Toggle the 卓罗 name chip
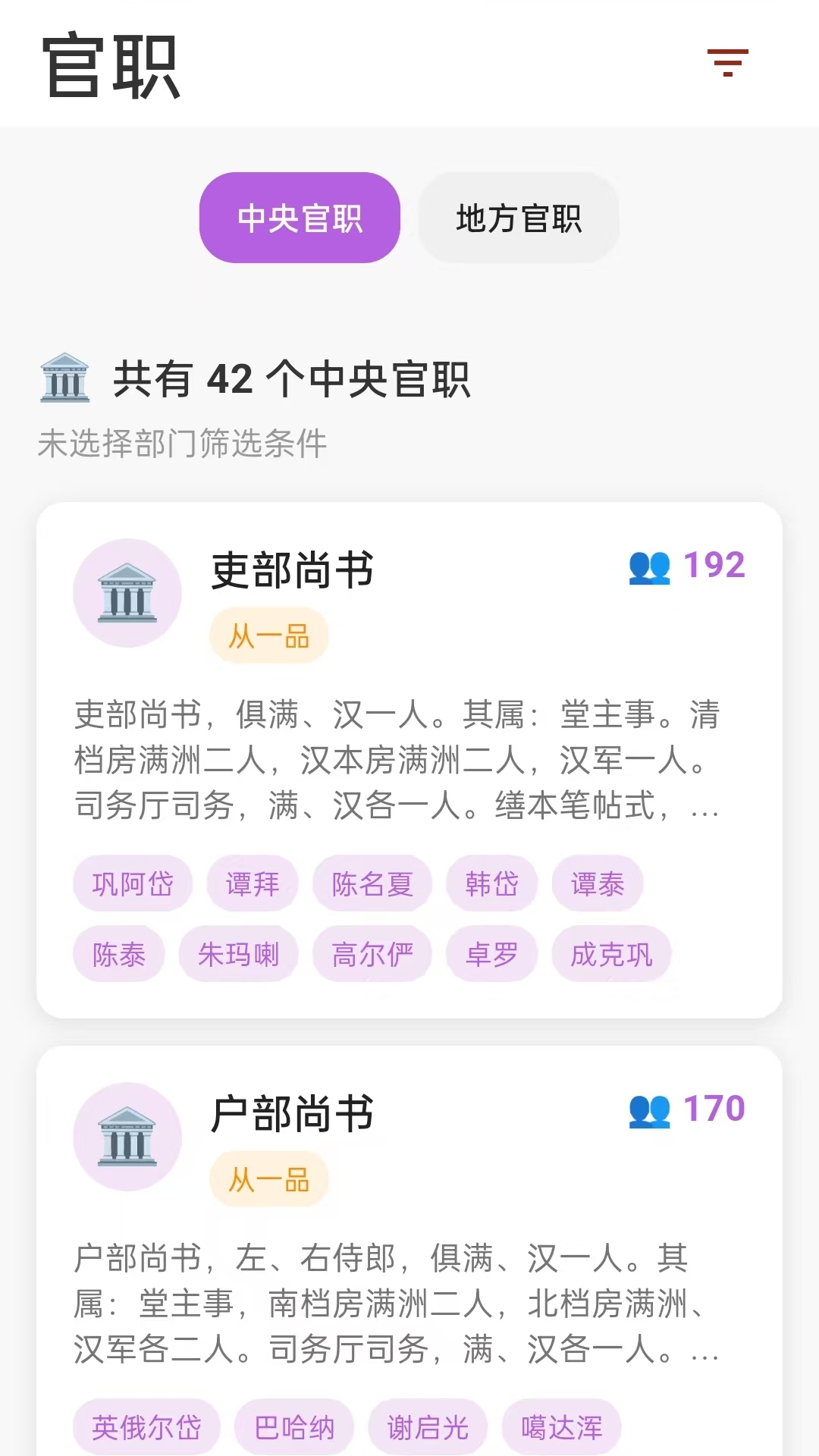The image size is (819, 1456). pyautogui.click(x=491, y=954)
